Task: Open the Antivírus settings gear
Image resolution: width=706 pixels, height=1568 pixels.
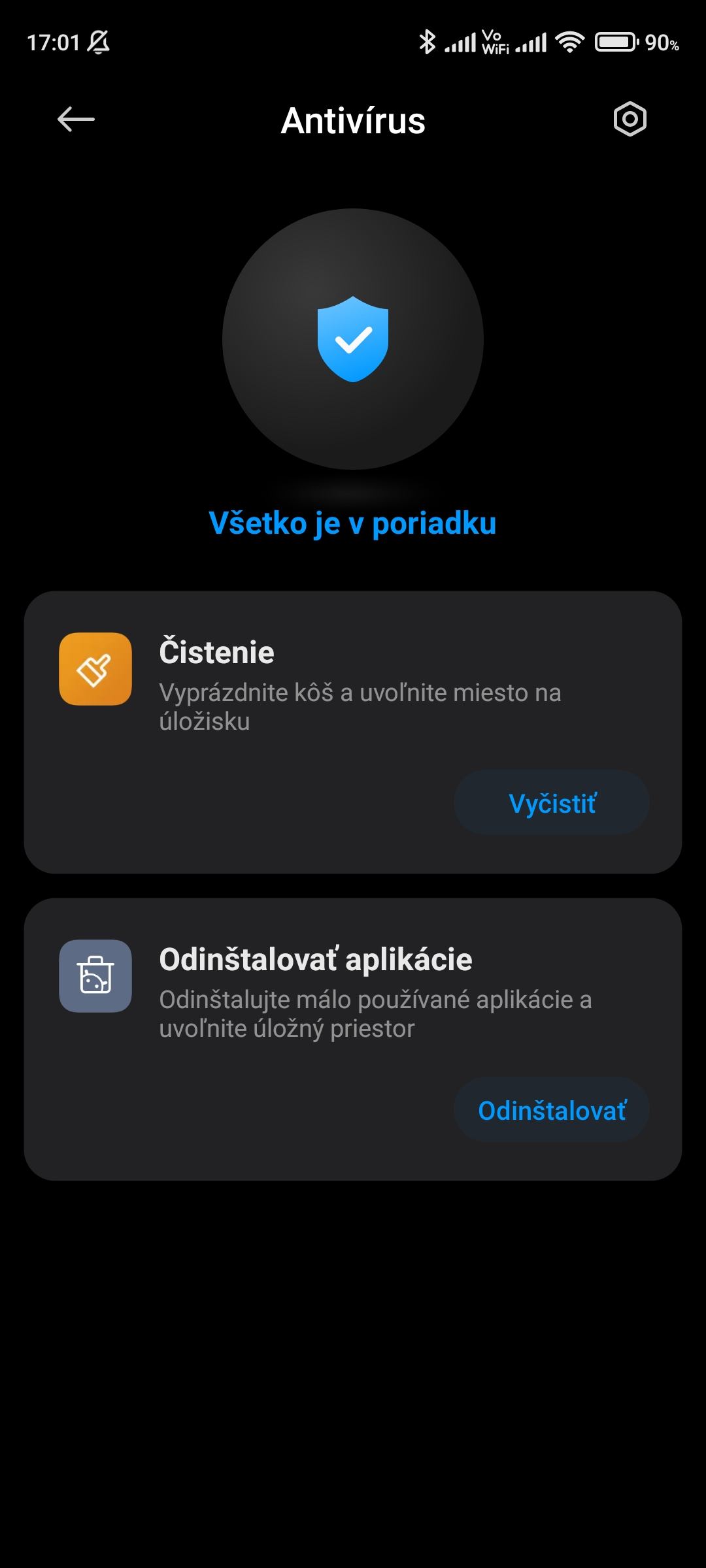Action: click(630, 120)
